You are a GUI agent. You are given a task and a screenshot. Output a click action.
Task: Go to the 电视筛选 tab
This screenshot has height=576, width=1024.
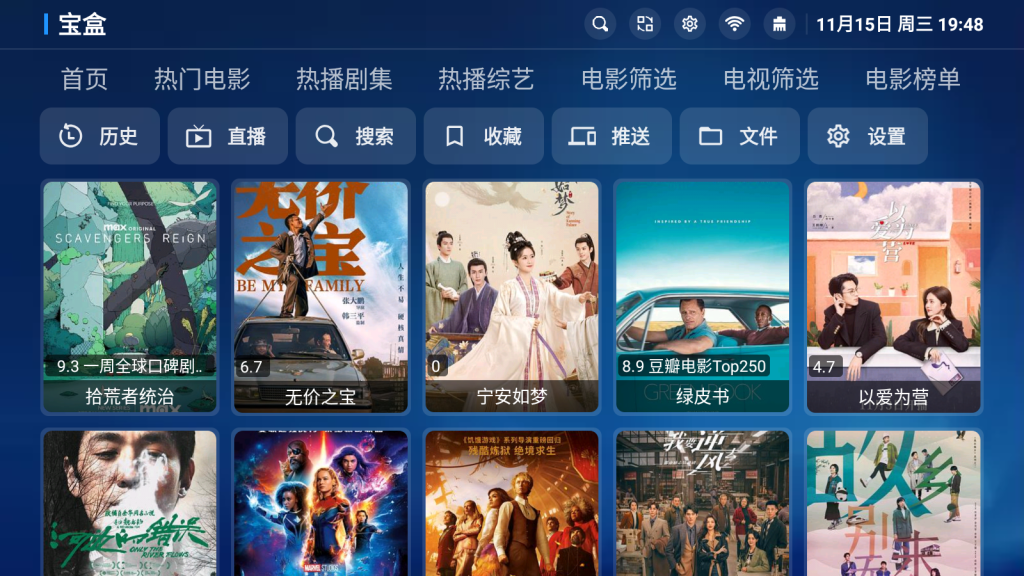[x=771, y=79]
